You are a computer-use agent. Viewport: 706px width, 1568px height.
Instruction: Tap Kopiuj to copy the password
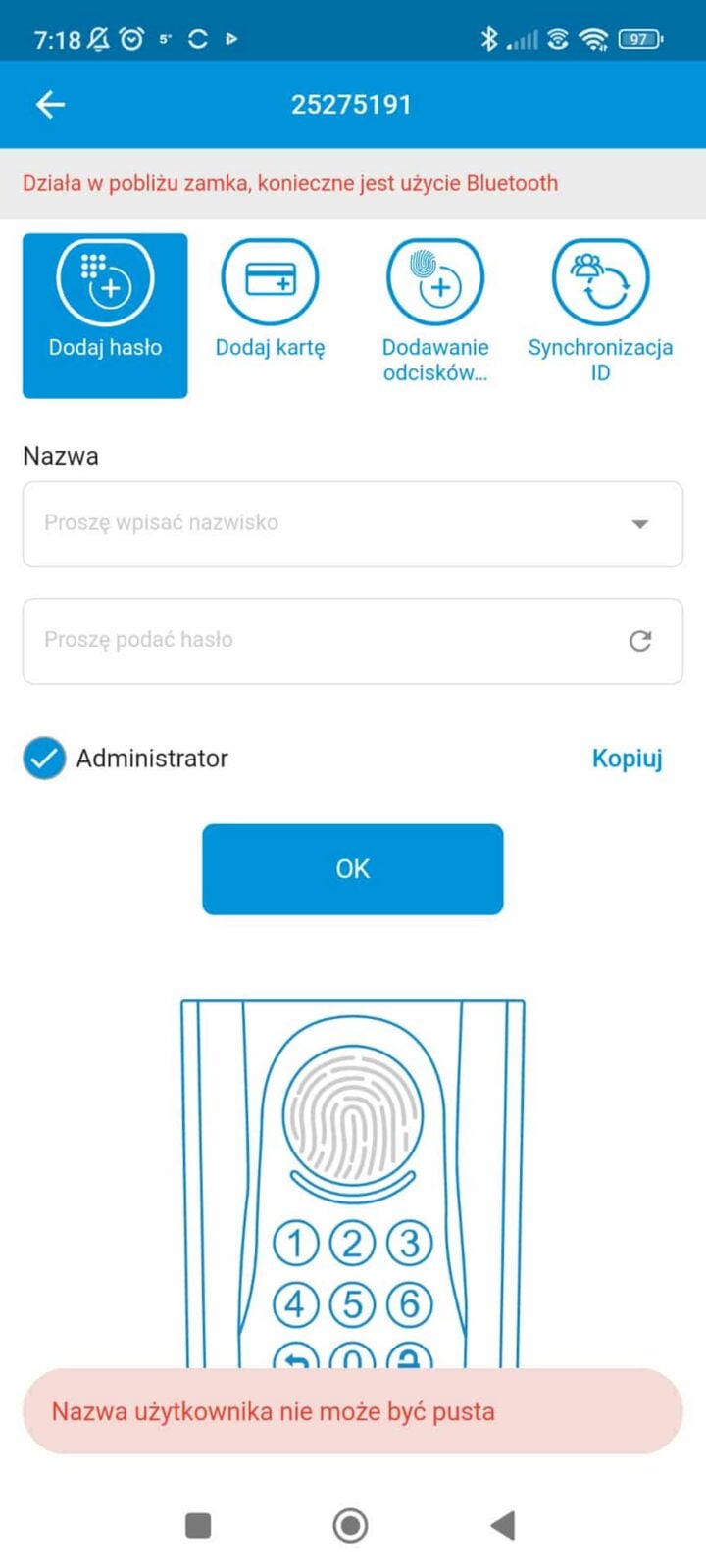627,759
